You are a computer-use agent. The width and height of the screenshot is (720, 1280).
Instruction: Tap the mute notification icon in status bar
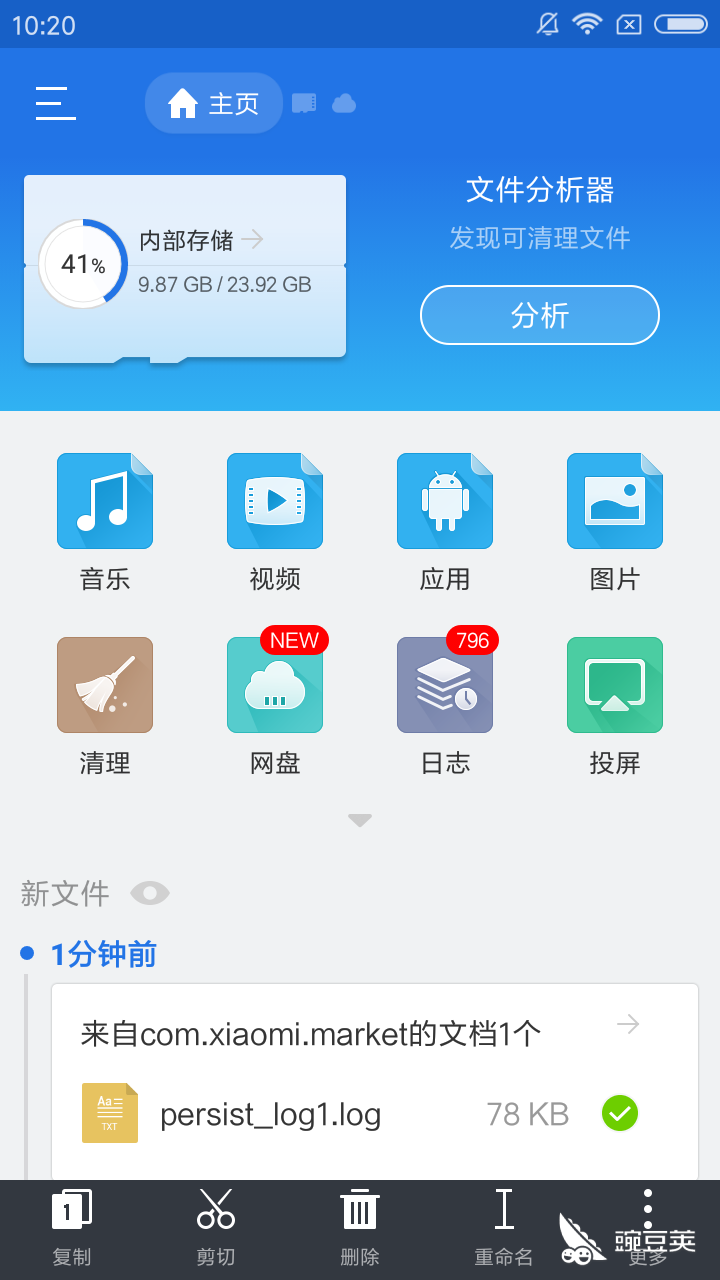click(547, 25)
